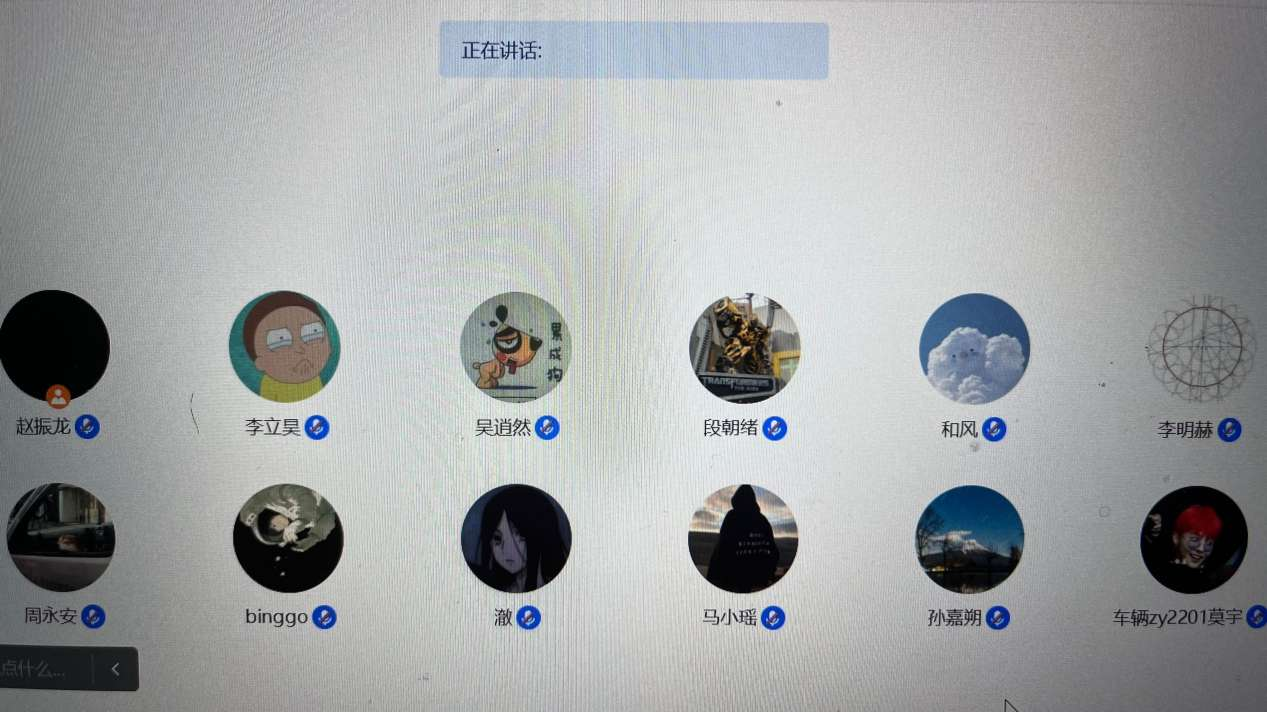Select 和风's cloud avatar
1267x712 pixels.
(974, 348)
